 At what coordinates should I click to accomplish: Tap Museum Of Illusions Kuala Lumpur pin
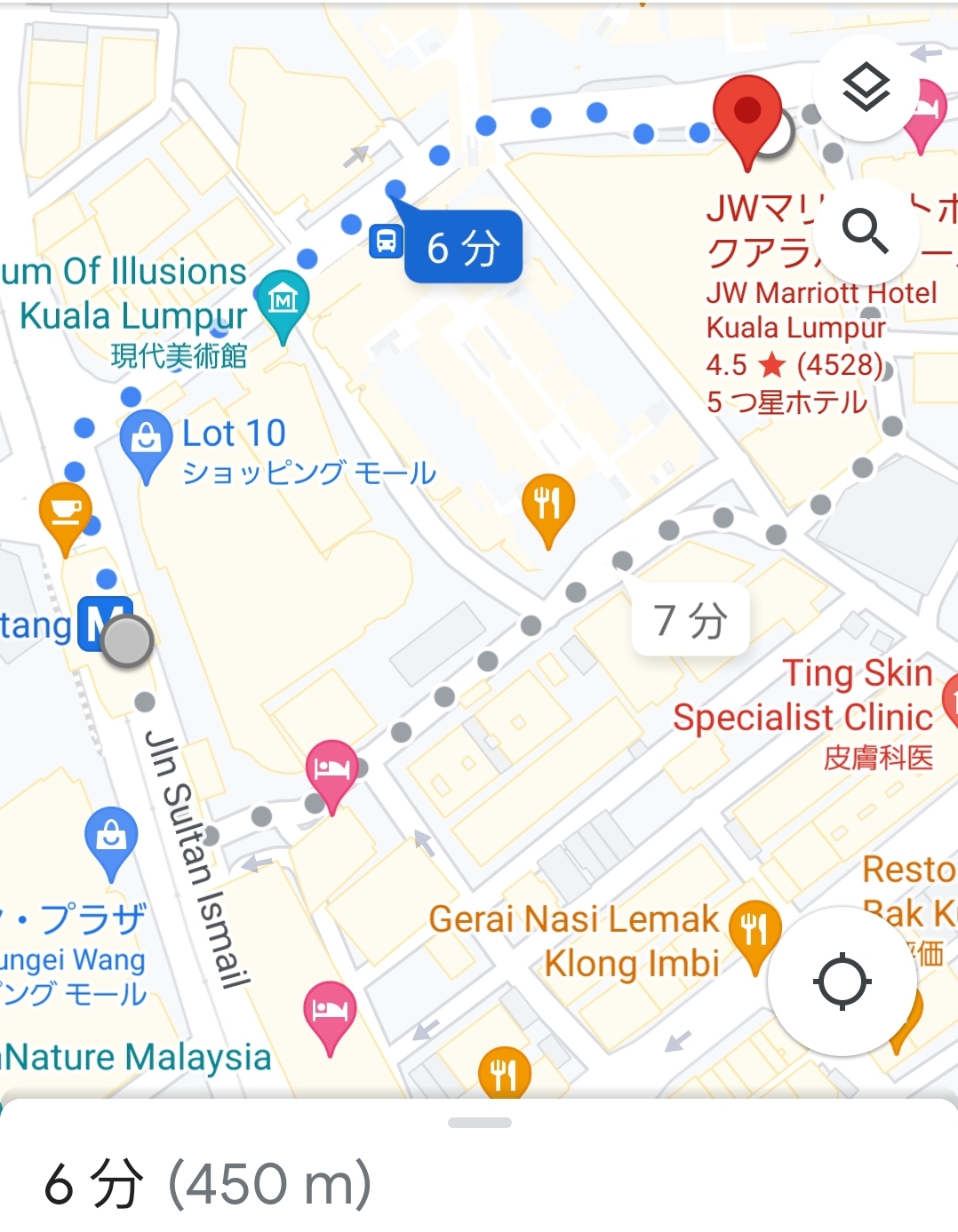(x=283, y=300)
